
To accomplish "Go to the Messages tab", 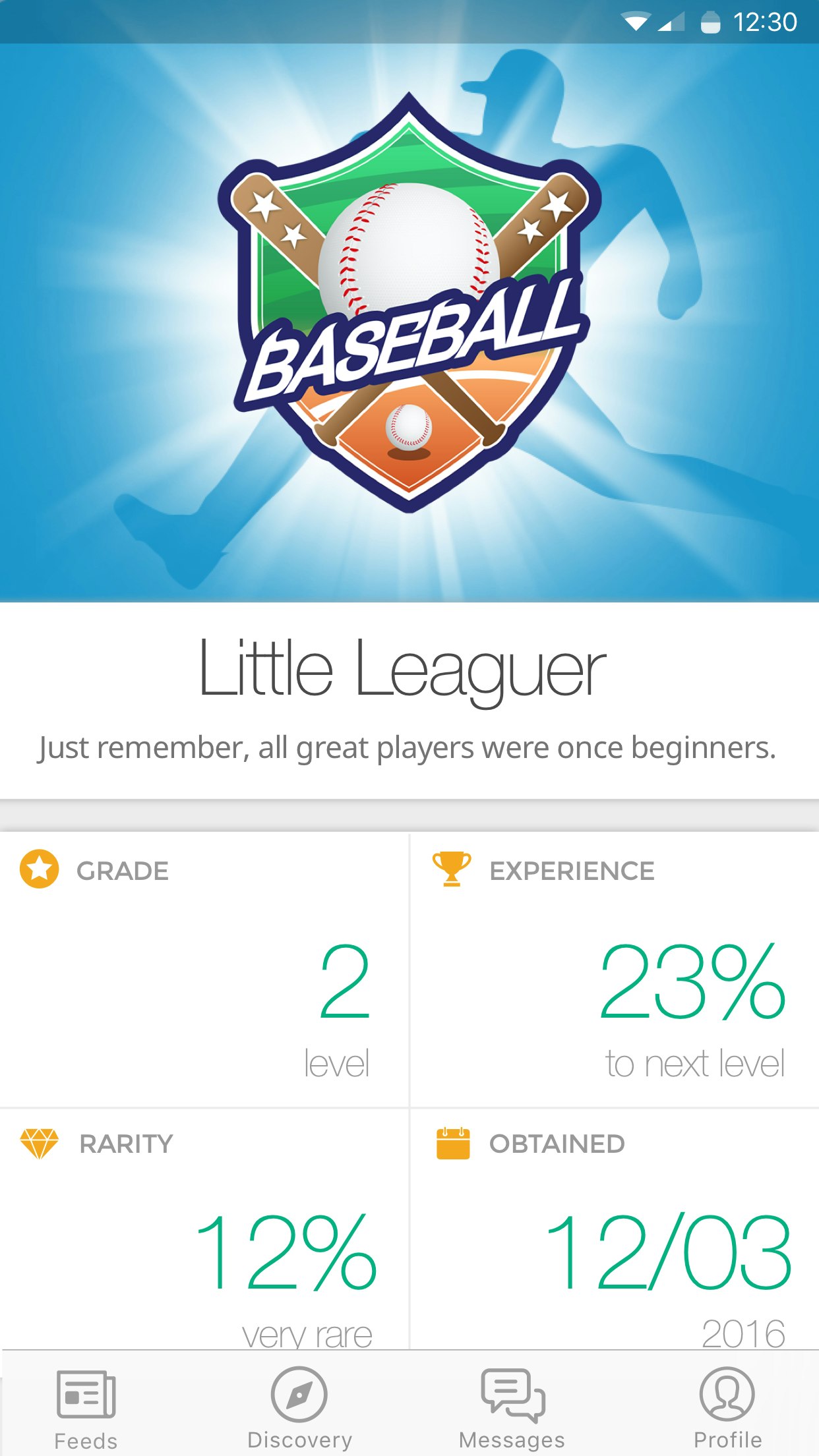I will point(512,1408).
